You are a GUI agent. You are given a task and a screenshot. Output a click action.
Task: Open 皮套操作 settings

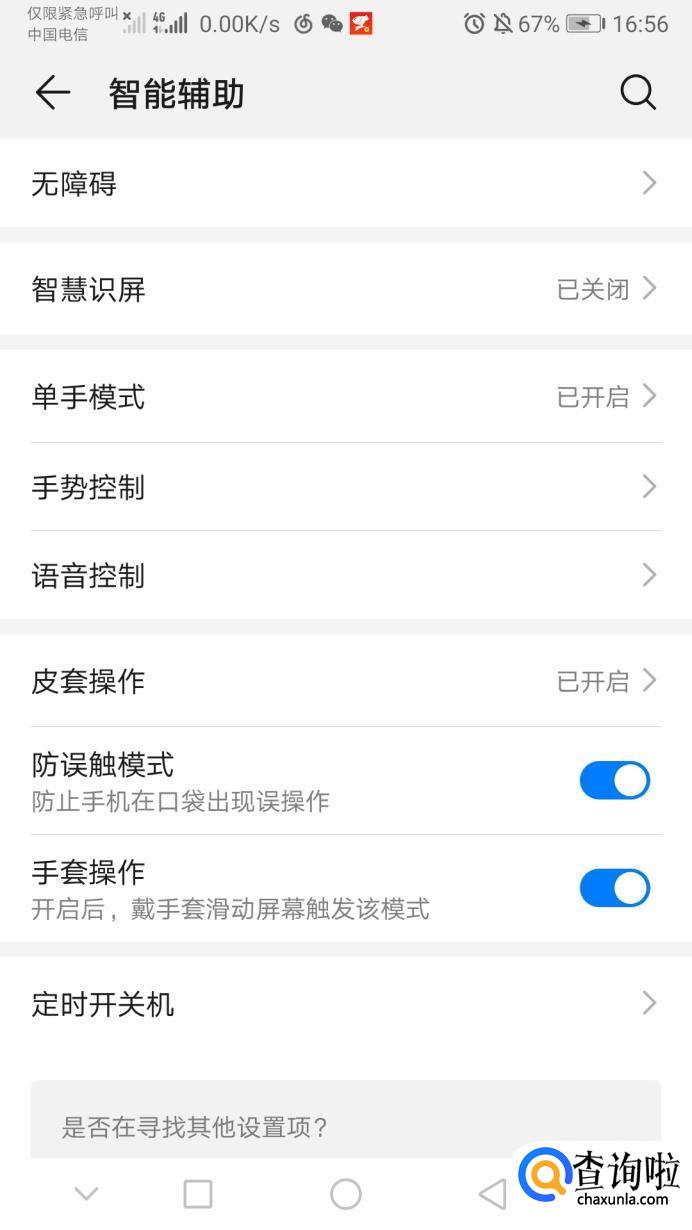pyautogui.click(x=345, y=681)
